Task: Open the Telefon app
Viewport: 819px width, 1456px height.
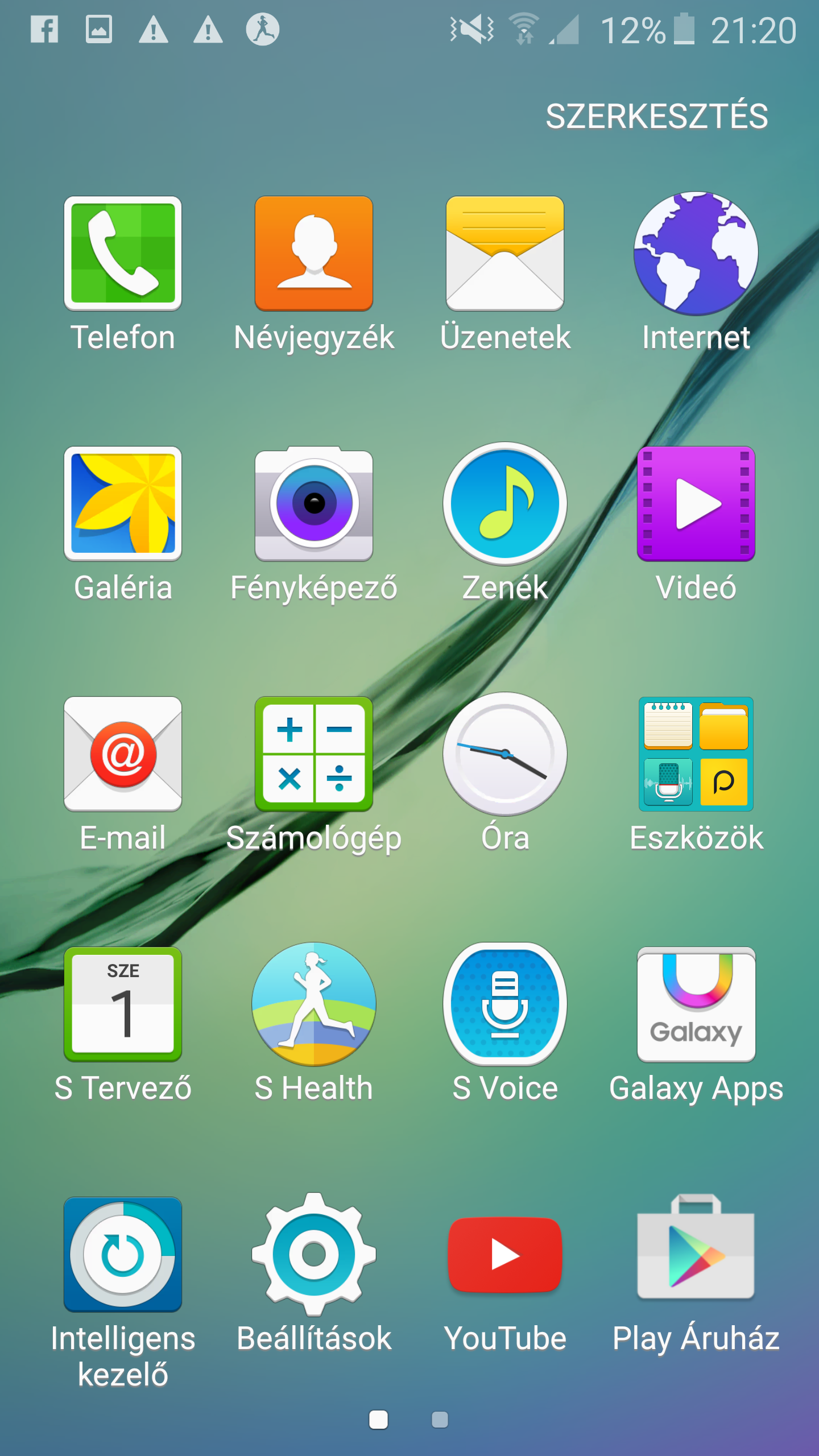Action: pyautogui.click(x=123, y=254)
